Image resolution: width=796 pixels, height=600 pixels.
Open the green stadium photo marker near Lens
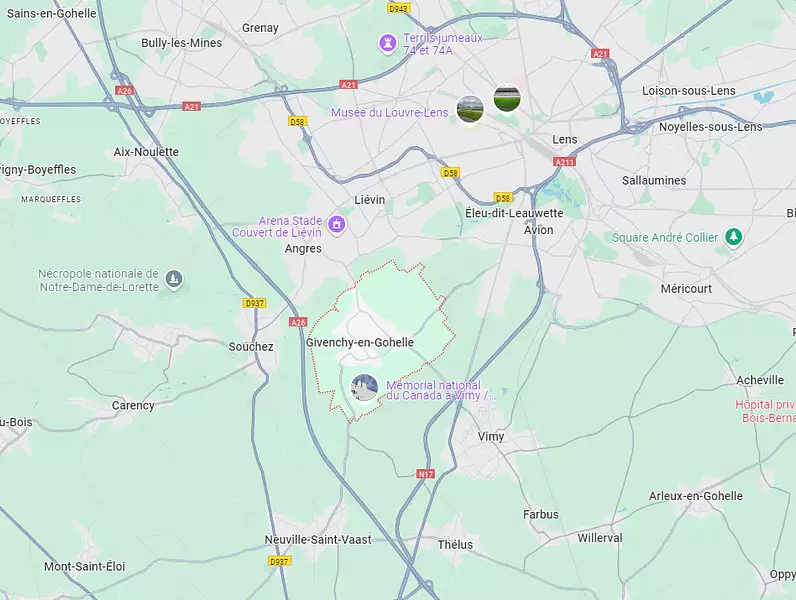coord(507,99)
